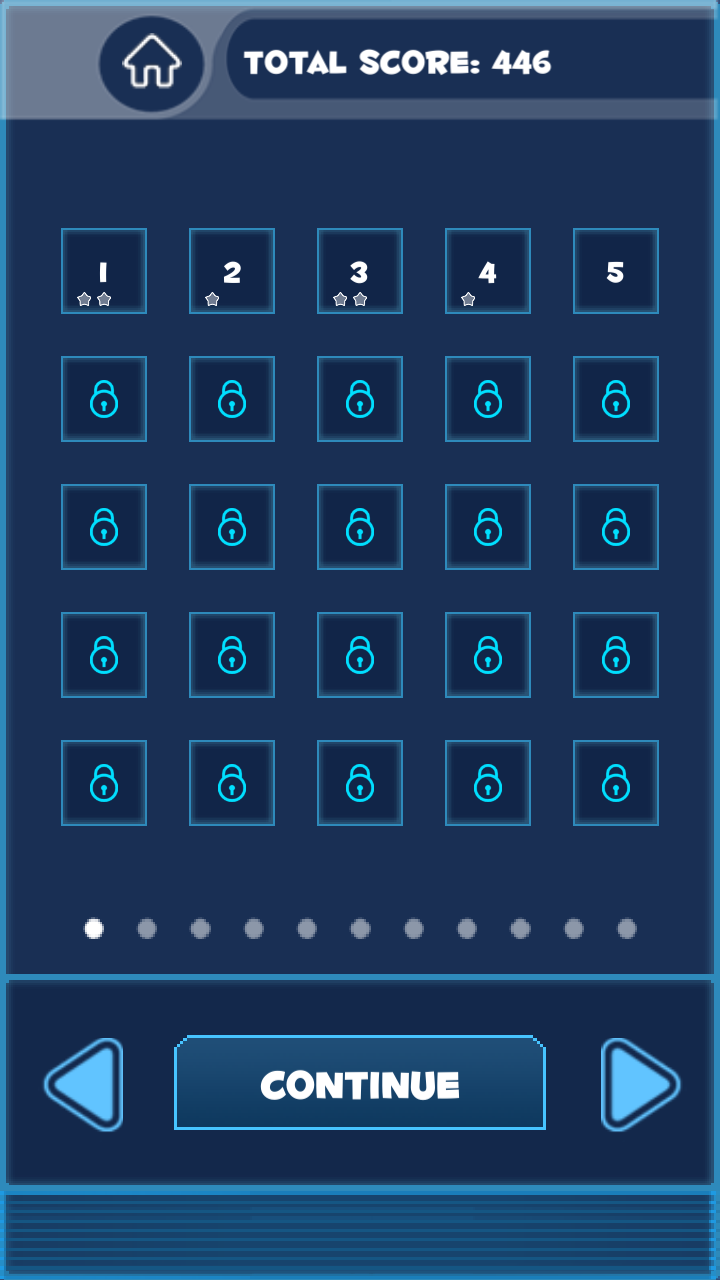The height and width of the screenshot is (1280, 720).
Task: Go to the previous level page arrow
Action: pyautogui.click(x=84, y=1084)
